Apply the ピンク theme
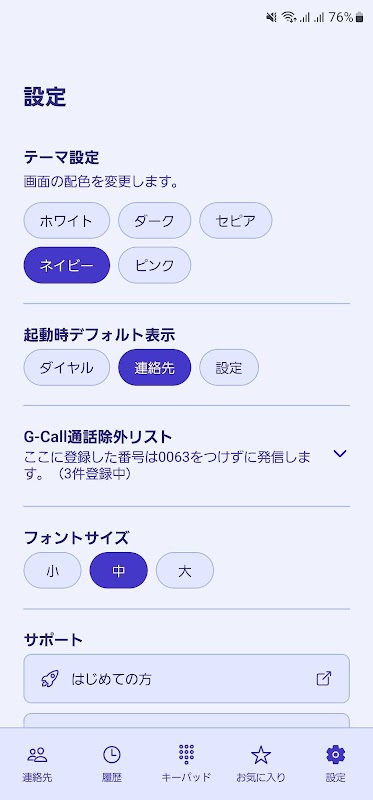 [155, 265]
